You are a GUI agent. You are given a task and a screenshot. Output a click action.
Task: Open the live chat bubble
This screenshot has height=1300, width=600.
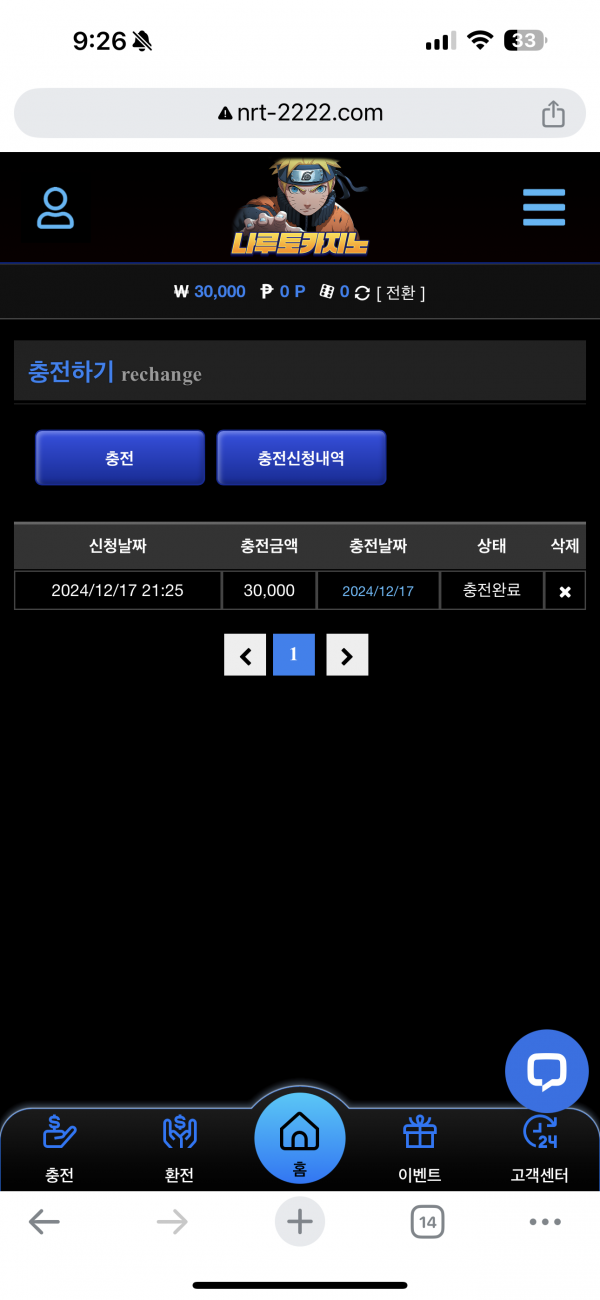pyautogui.click(x=546, y=1071)
